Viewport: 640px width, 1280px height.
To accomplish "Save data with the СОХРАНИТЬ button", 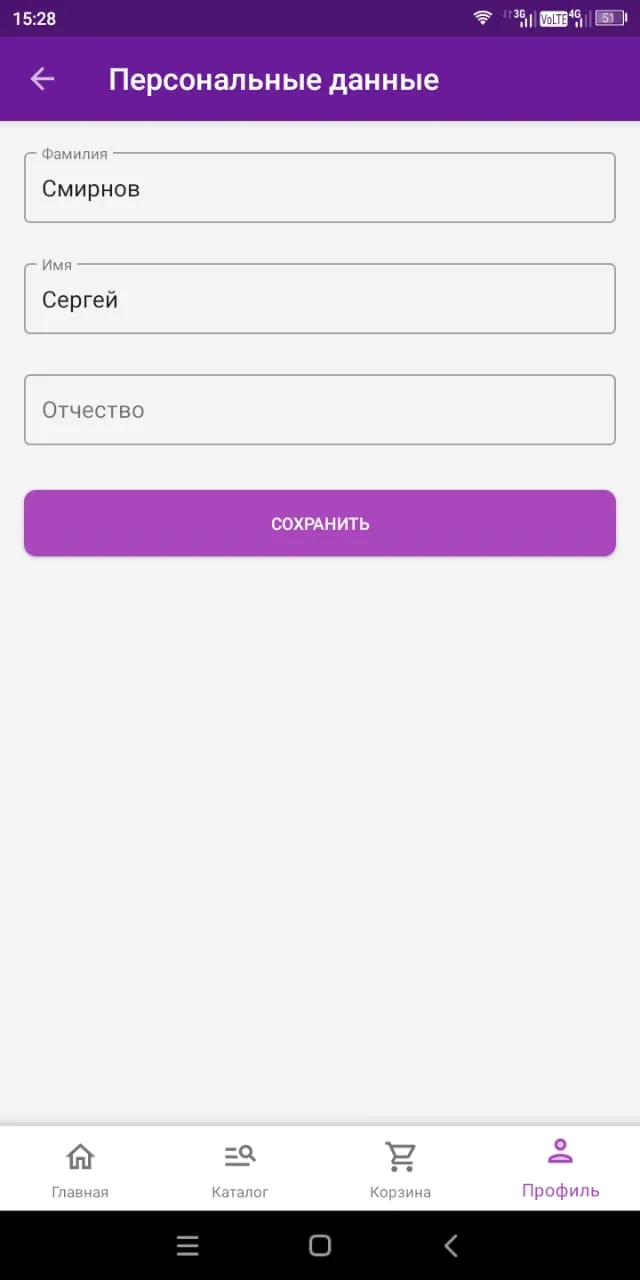I will pyautogui.click(x=320, y=523).
